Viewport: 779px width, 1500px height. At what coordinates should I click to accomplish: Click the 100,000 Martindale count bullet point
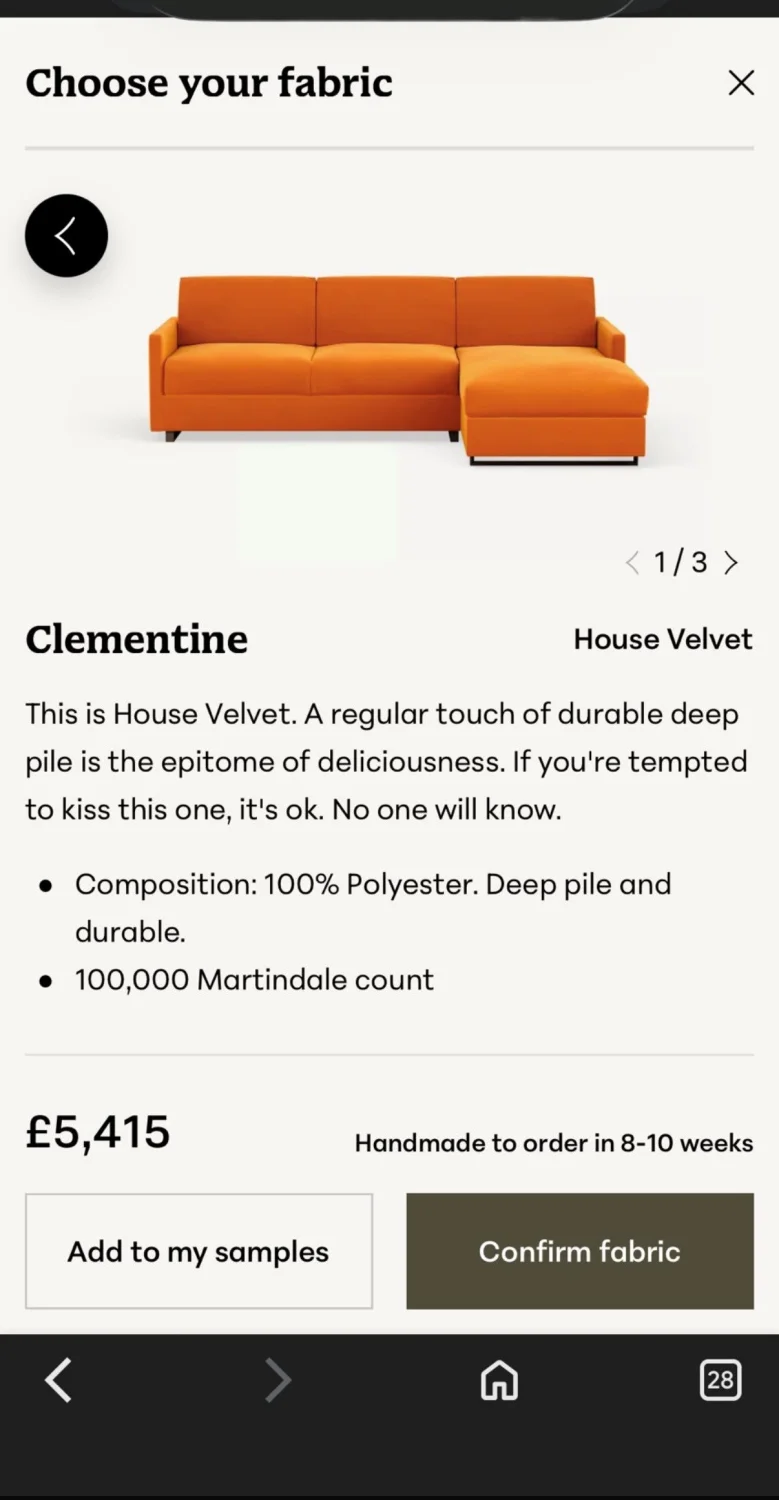click(254, 979)
